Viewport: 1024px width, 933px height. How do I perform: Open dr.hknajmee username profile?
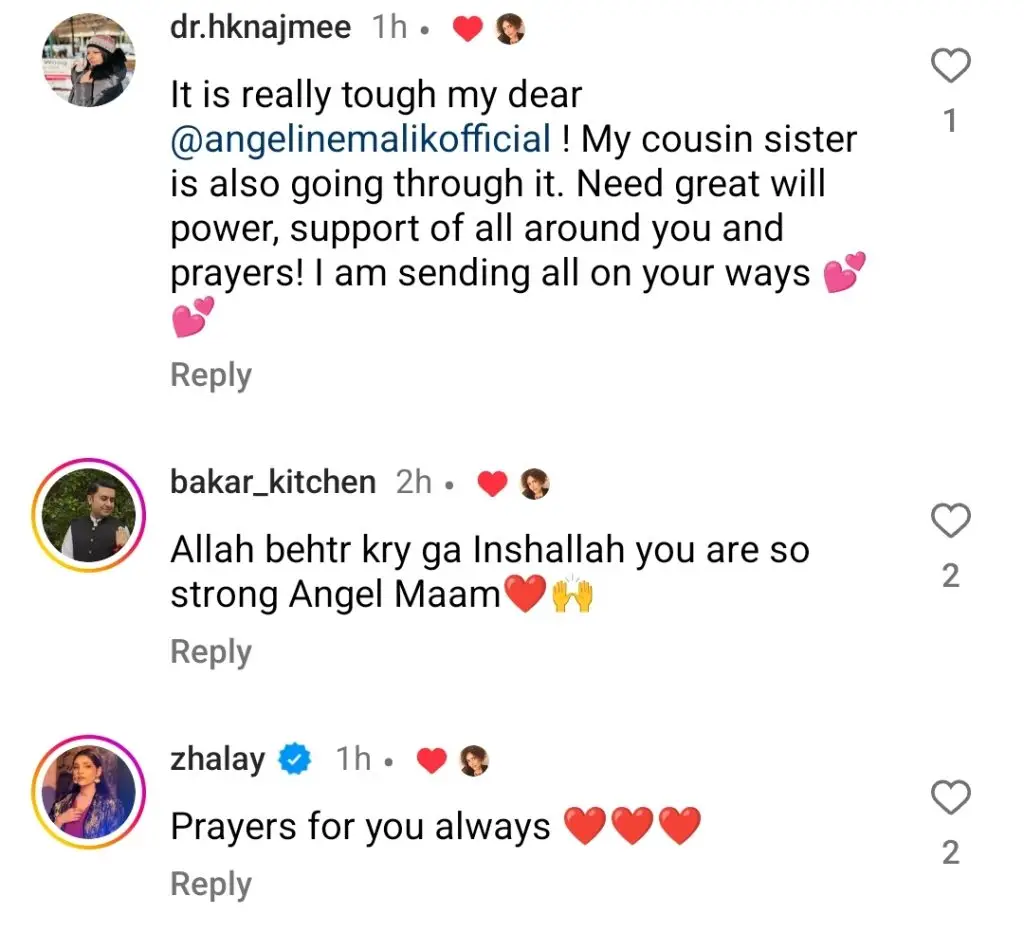tap(261, 28)
